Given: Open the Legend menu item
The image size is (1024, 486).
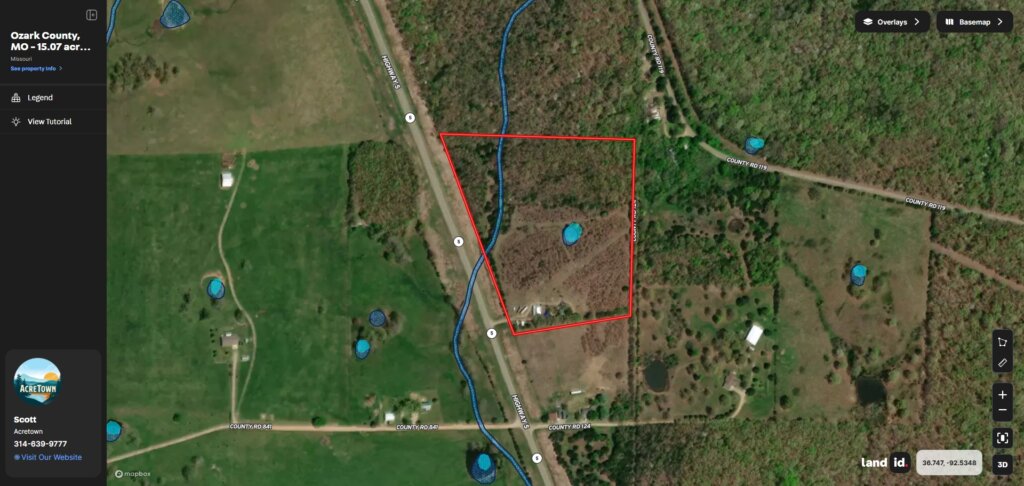Looking at the screenshot, I should (x=40, y=98).
